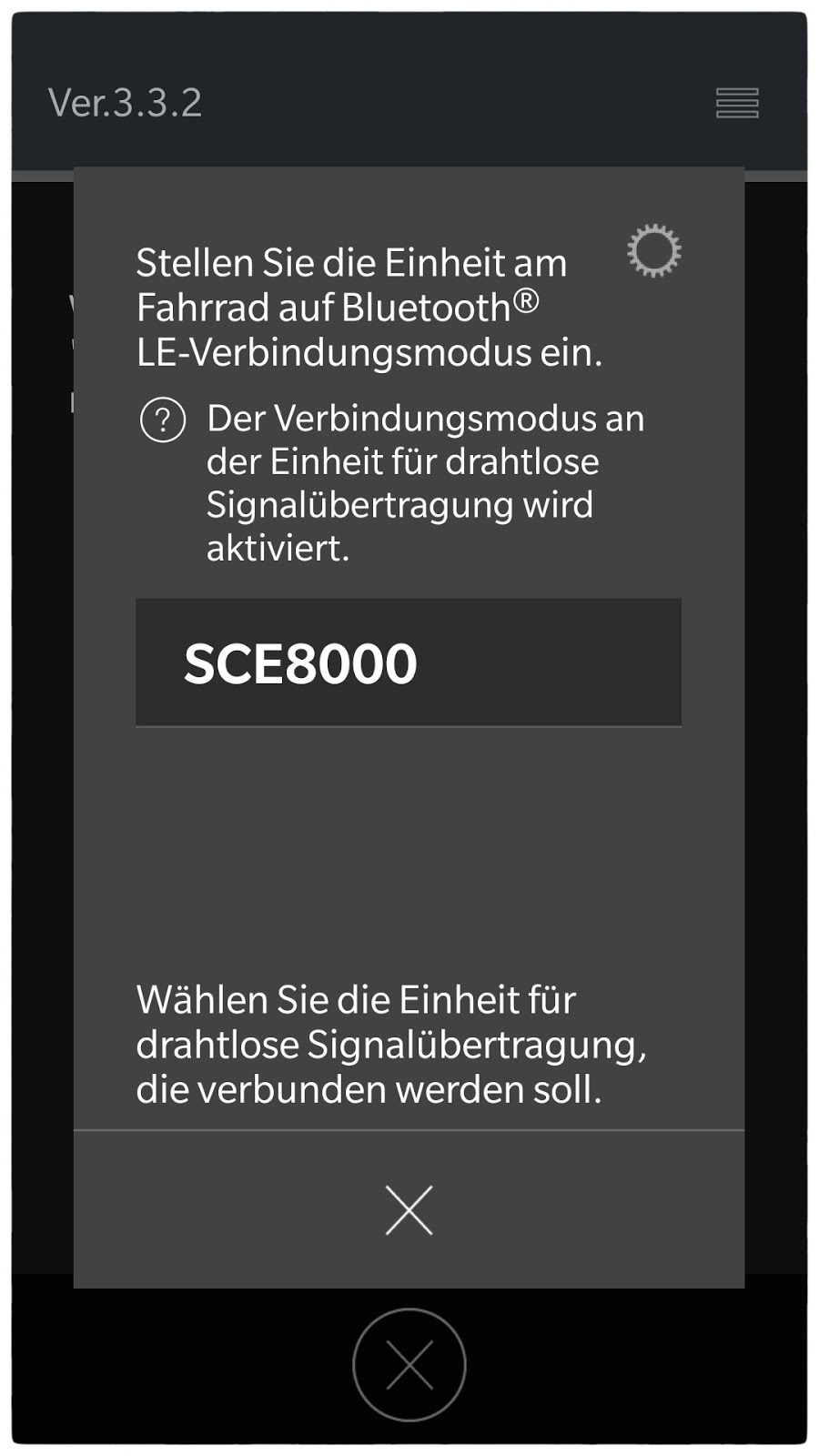The height and width of the screenshot is (1456, 819).
Task: Select the SCE8000 unit to connect
Action: point(408,662)
